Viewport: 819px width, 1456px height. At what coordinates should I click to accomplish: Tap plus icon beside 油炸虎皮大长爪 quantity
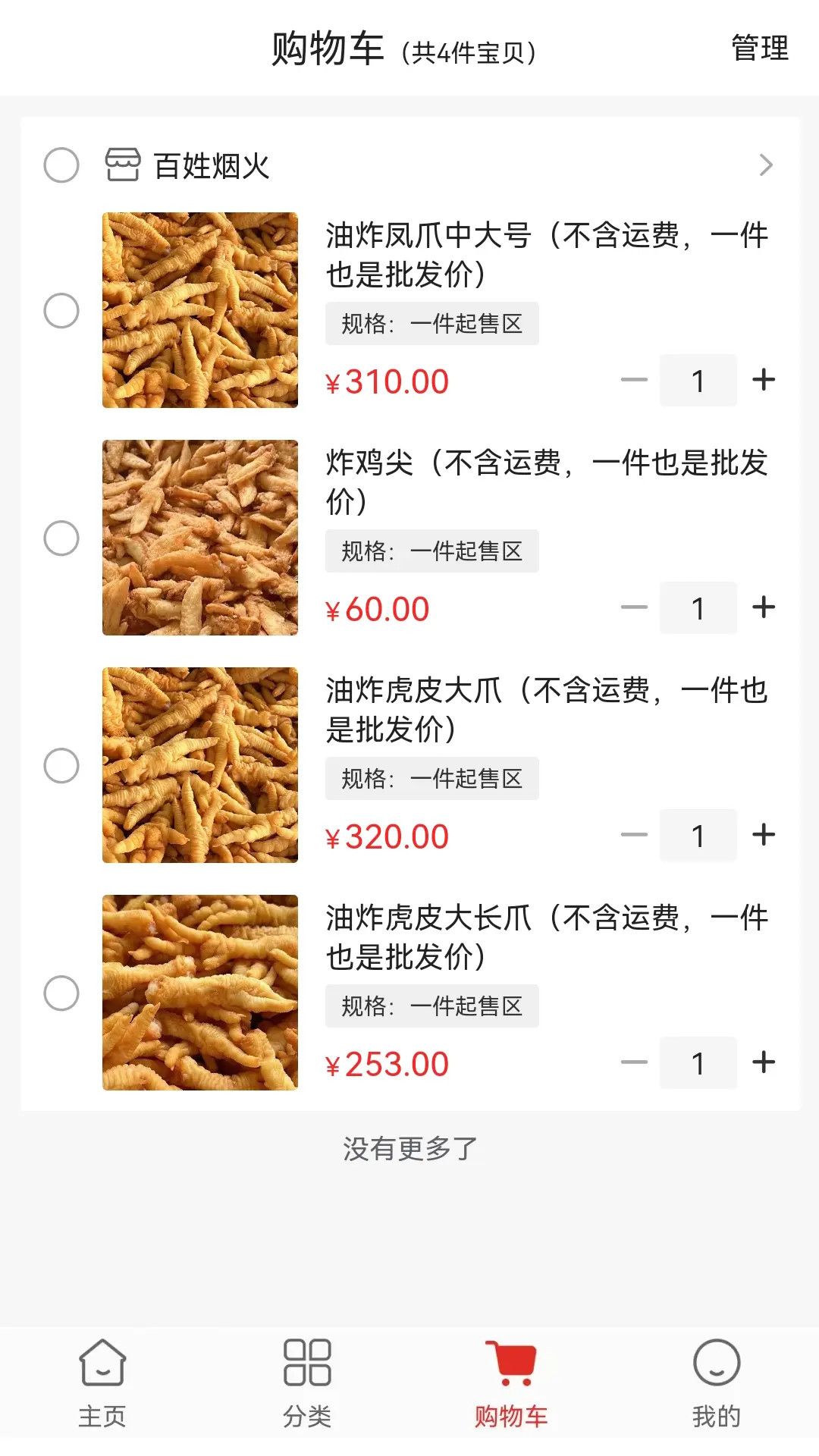tap(764, 1062)
